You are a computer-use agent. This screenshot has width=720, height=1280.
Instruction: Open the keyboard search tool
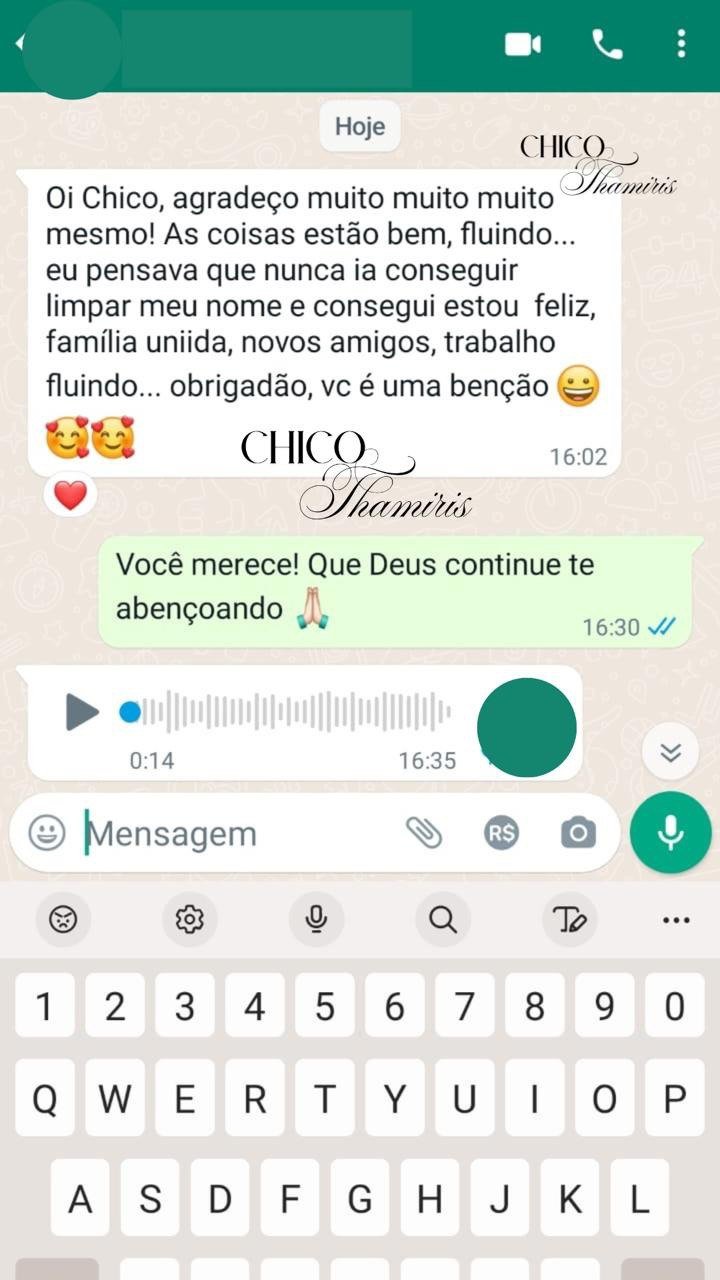tap(443, 919)
